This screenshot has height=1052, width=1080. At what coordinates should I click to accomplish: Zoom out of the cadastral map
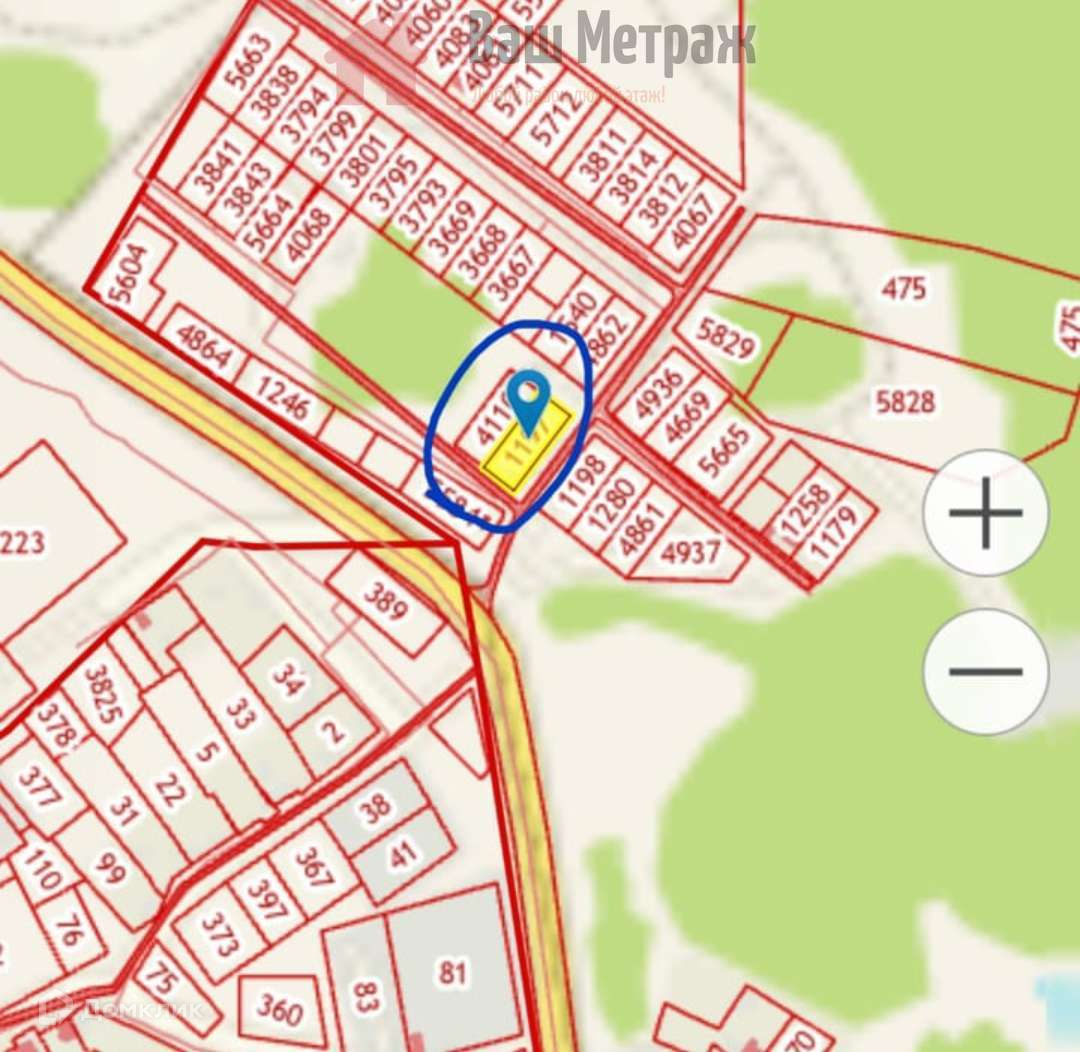985,671
